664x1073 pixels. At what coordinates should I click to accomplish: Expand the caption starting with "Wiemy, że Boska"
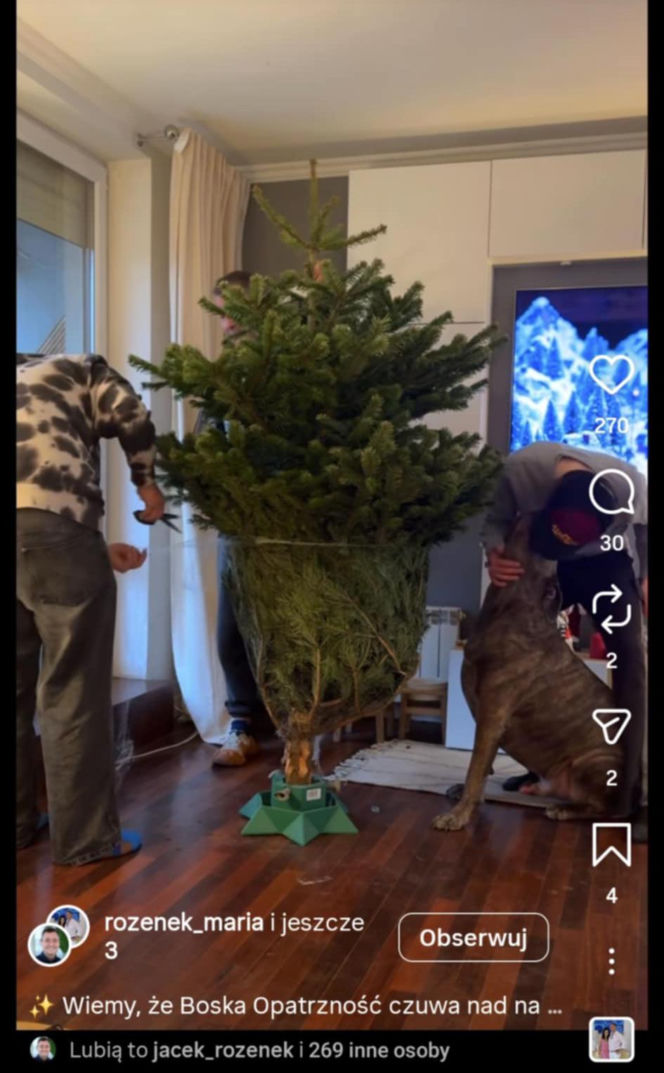[310, 1006]
